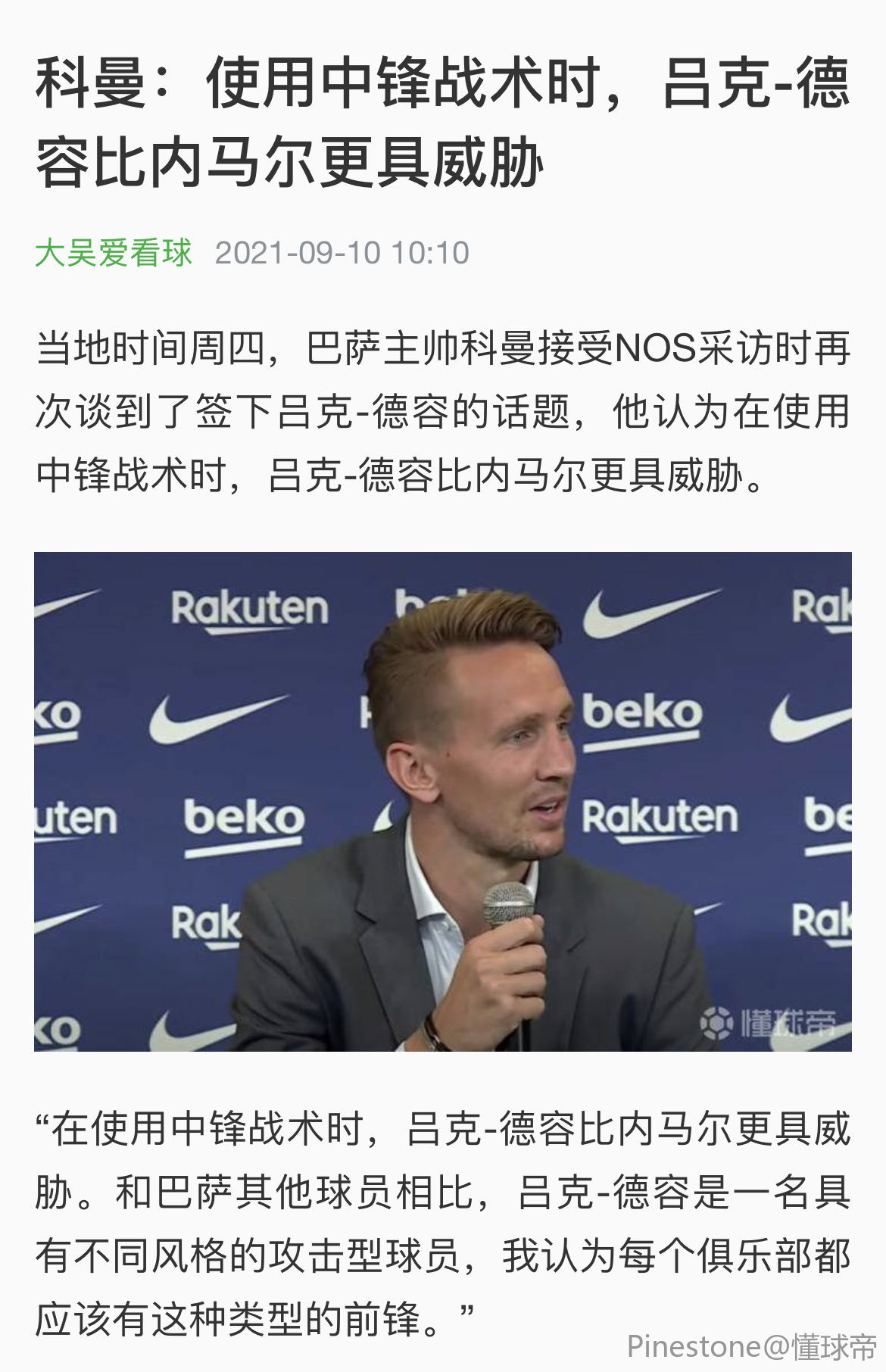View the press conference photo full screen

tap(442, 801)
